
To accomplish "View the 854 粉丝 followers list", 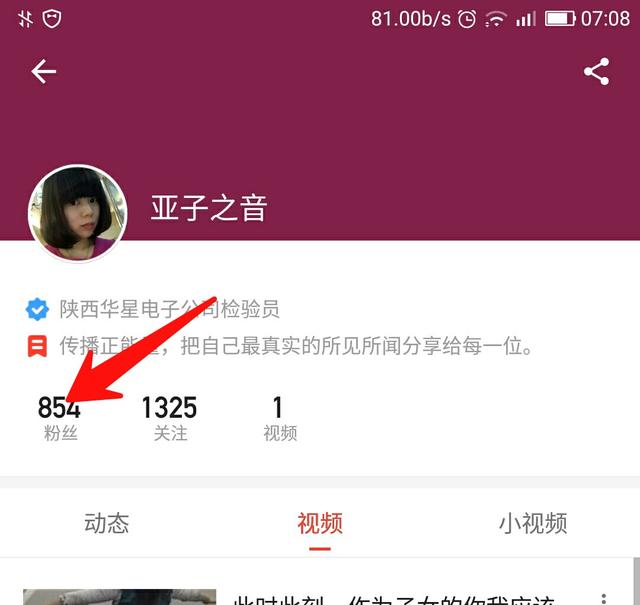I will 60,417.
